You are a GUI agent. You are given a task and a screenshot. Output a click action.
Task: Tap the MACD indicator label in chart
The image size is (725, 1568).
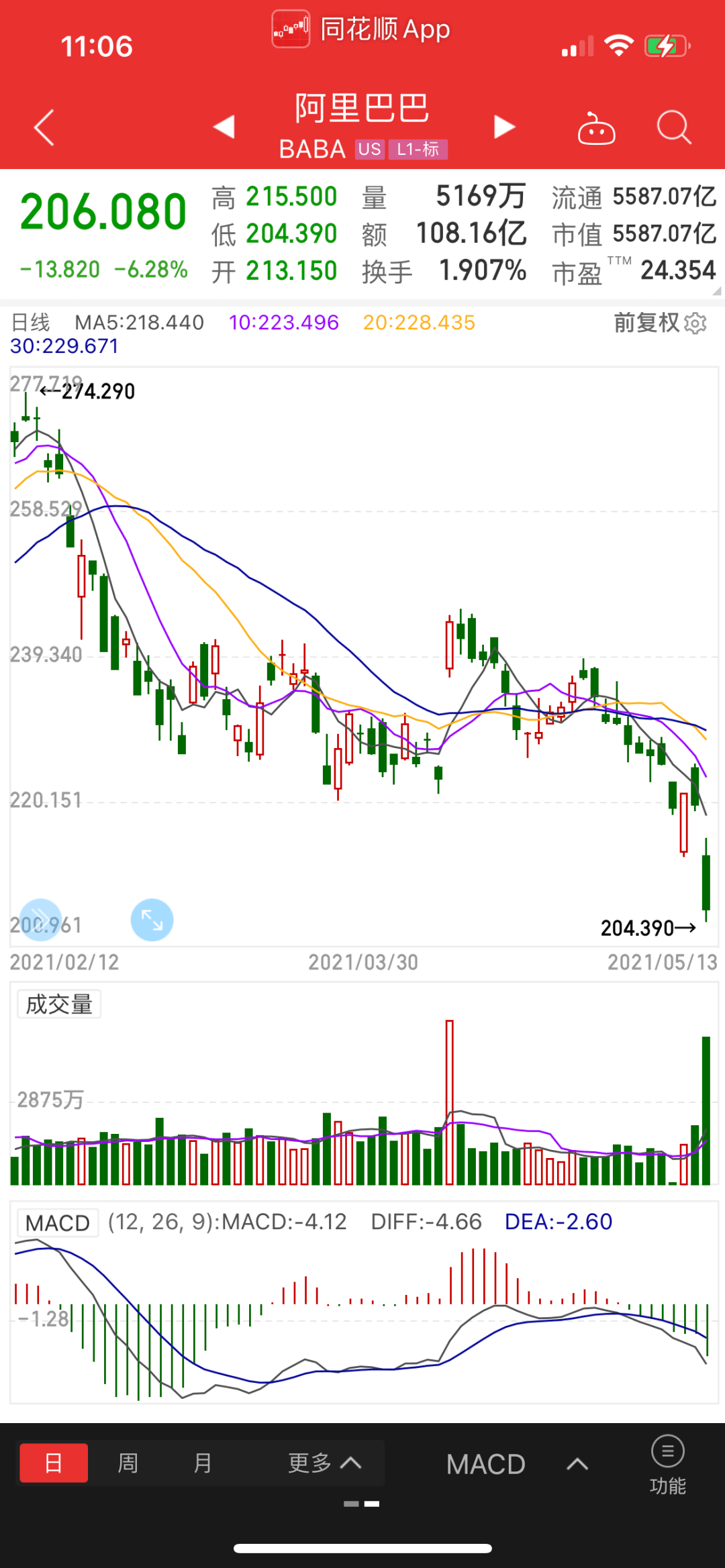[x=58, y=1222]
